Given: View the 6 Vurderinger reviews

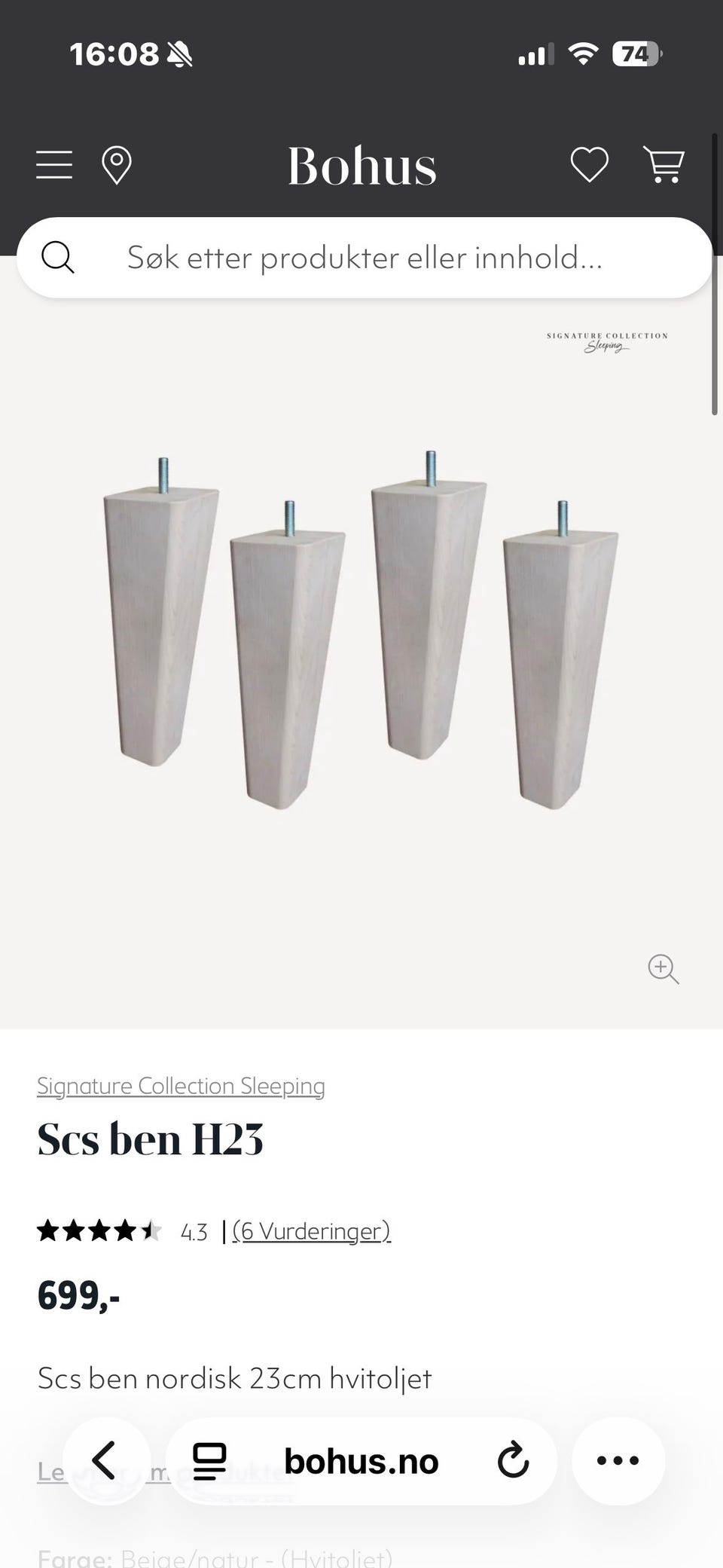Looking at the screenshot, I should [x=311, y=1230].
